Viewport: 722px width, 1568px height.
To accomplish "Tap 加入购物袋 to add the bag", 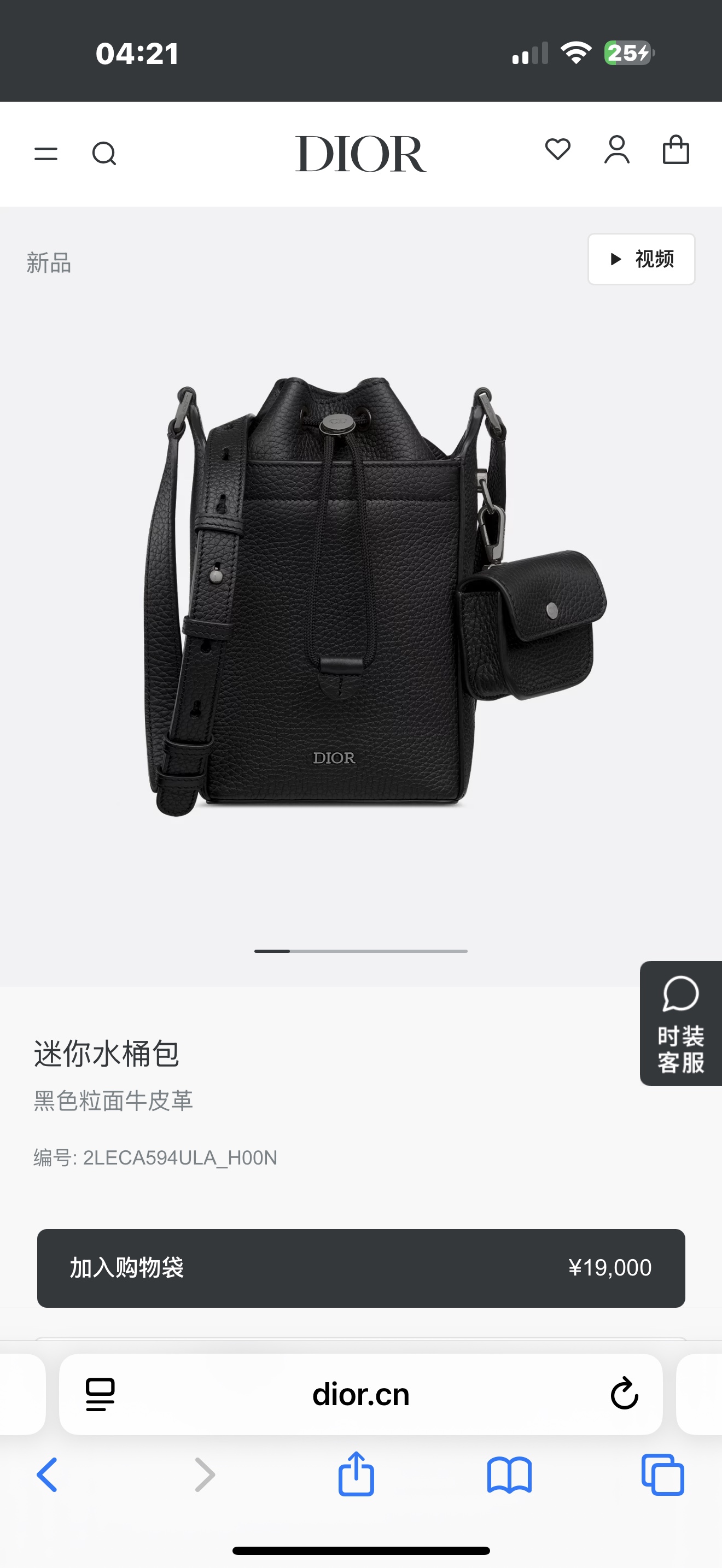I will tap(361, 1268).
